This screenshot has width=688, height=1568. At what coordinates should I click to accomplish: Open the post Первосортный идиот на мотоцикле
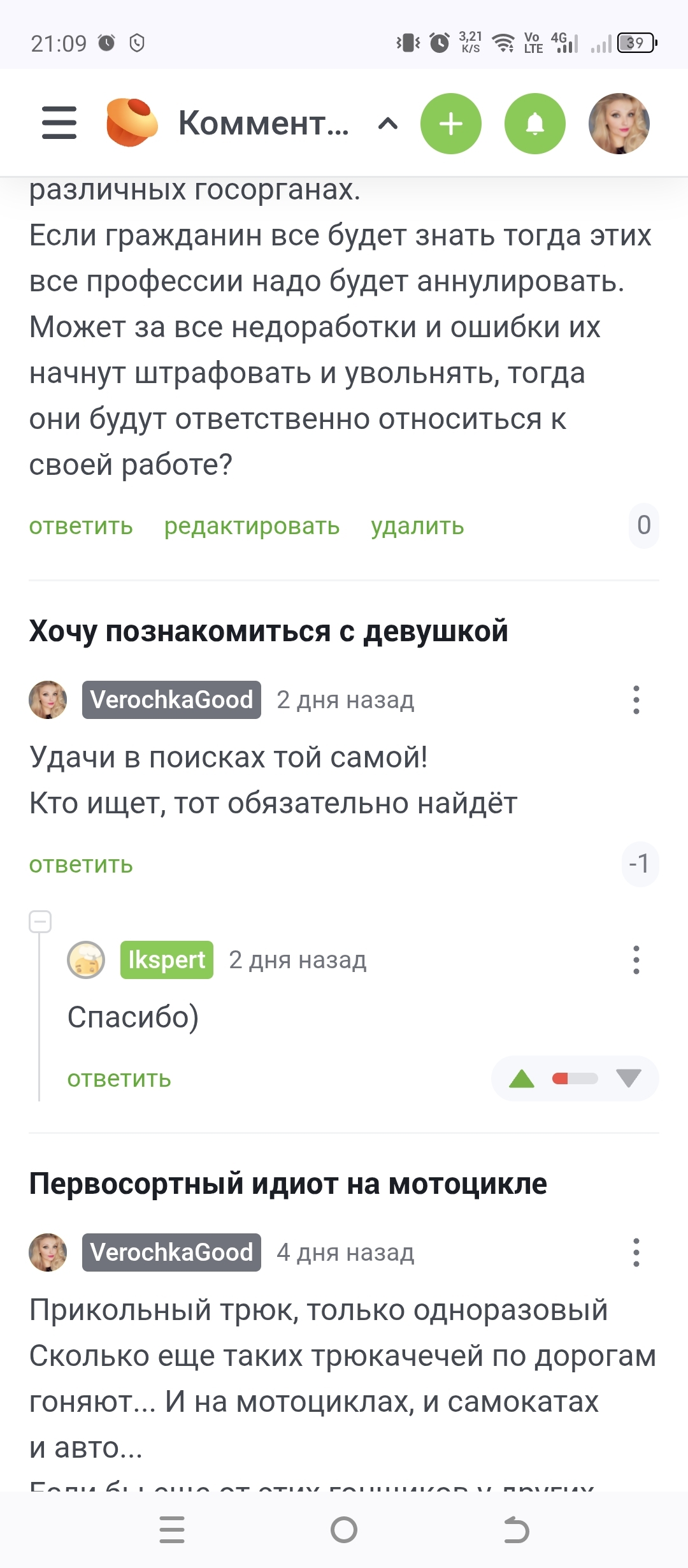coord(288,1184)
